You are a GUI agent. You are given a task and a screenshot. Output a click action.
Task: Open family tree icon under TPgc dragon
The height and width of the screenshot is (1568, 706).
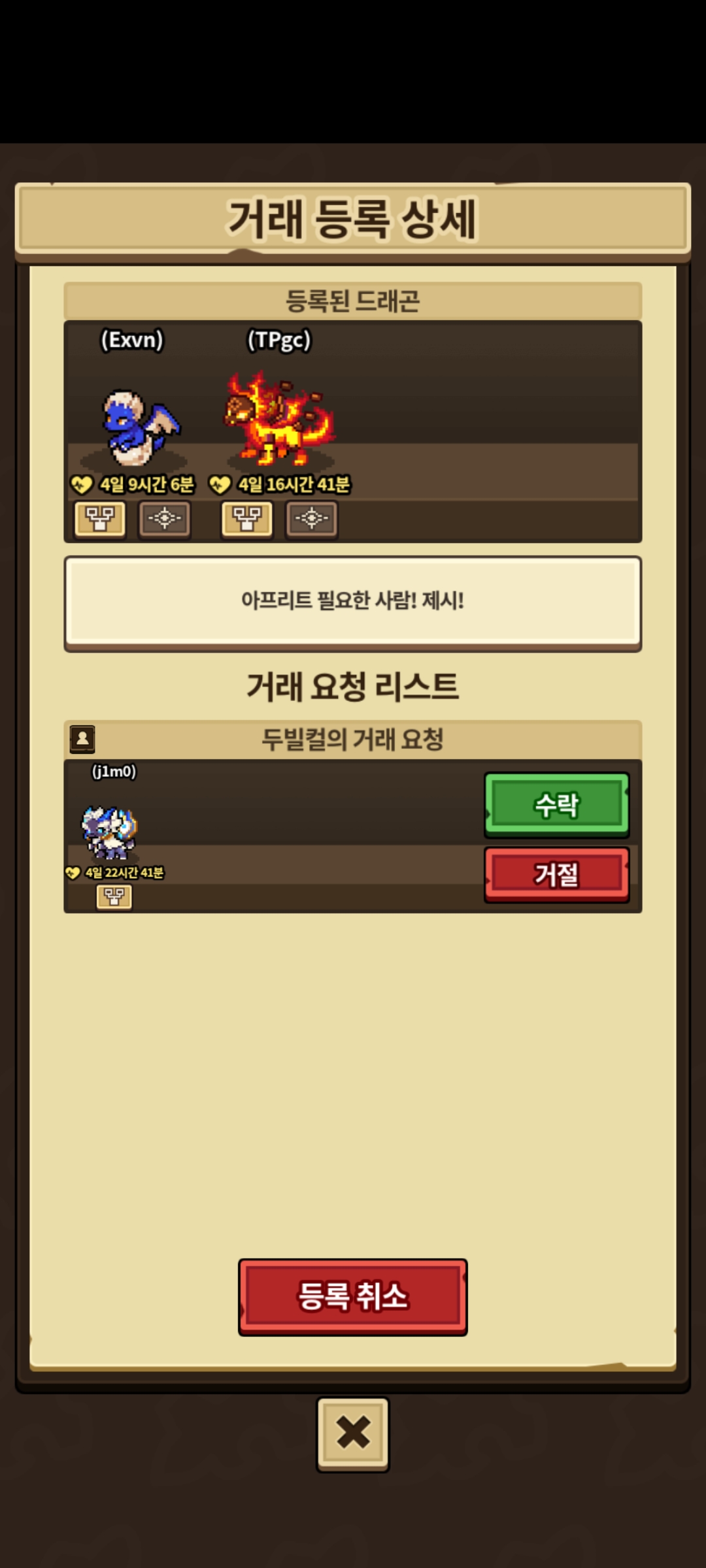(247, 519)
